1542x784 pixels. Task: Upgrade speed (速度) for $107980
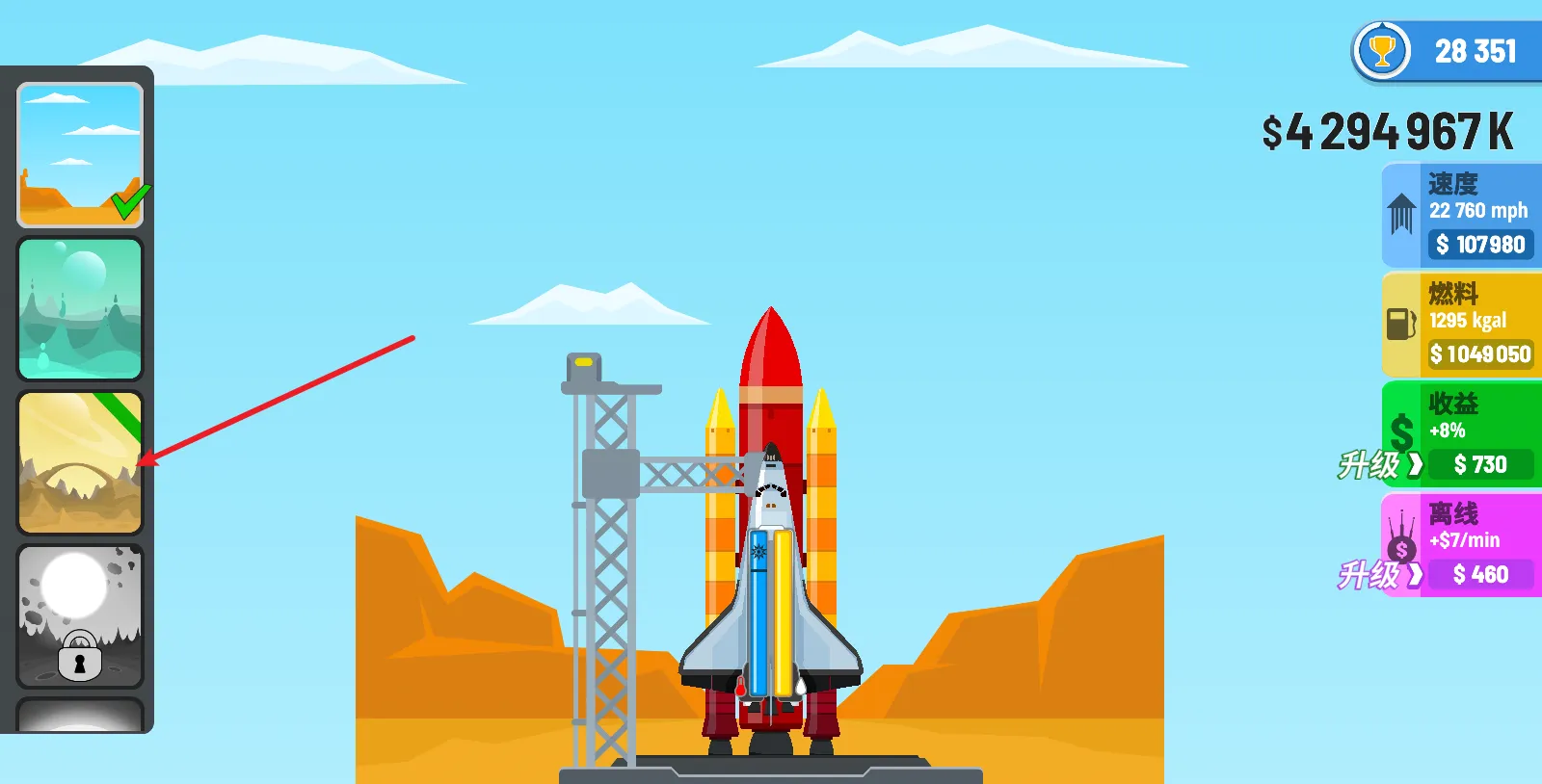[1479, 245]
